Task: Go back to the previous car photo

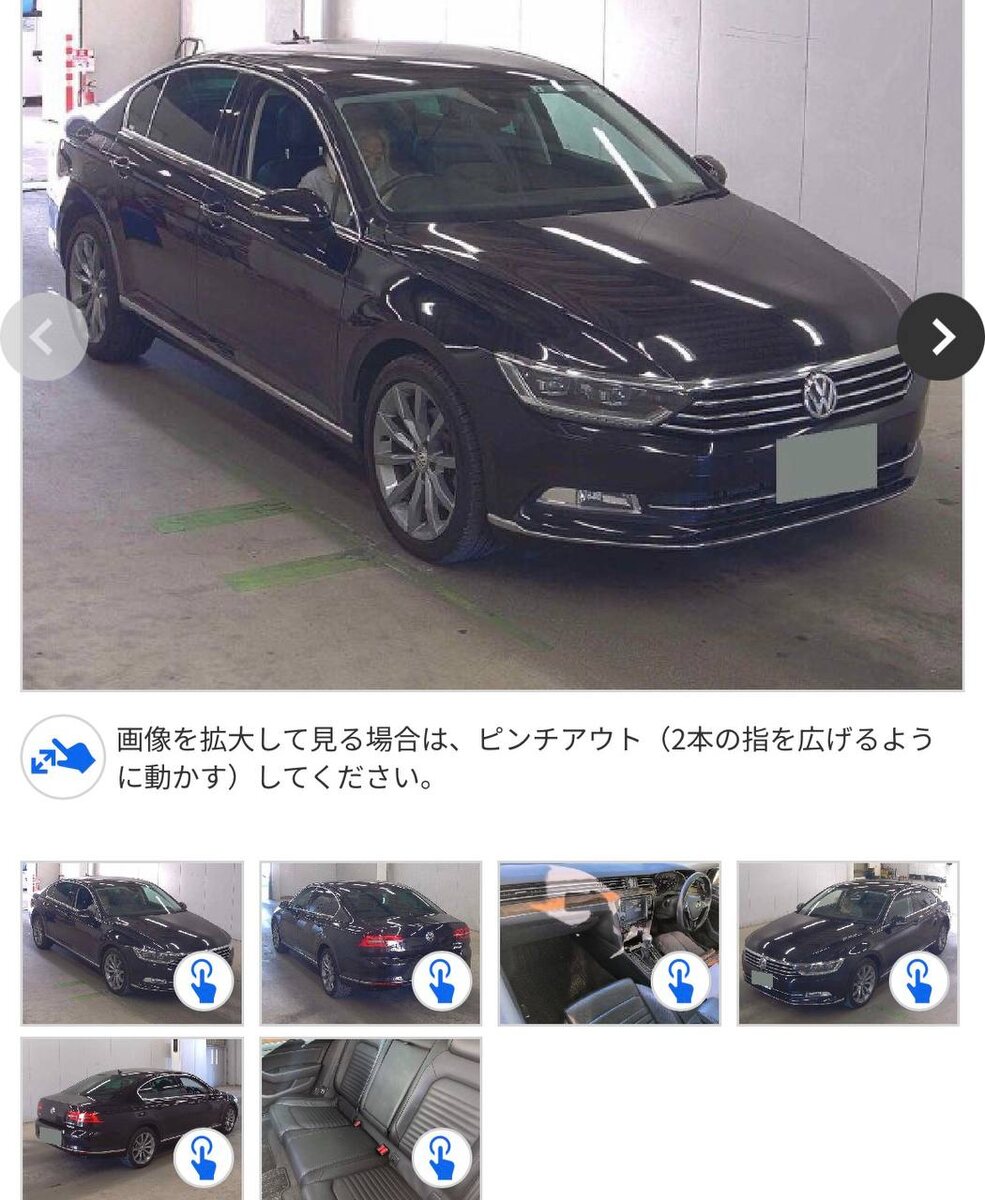Action: (x=43, y=337)
